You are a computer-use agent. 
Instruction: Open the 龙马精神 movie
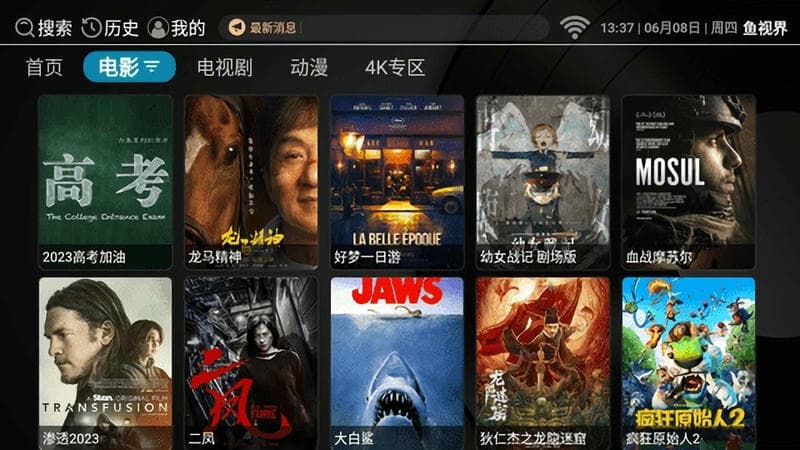point(251,182)
